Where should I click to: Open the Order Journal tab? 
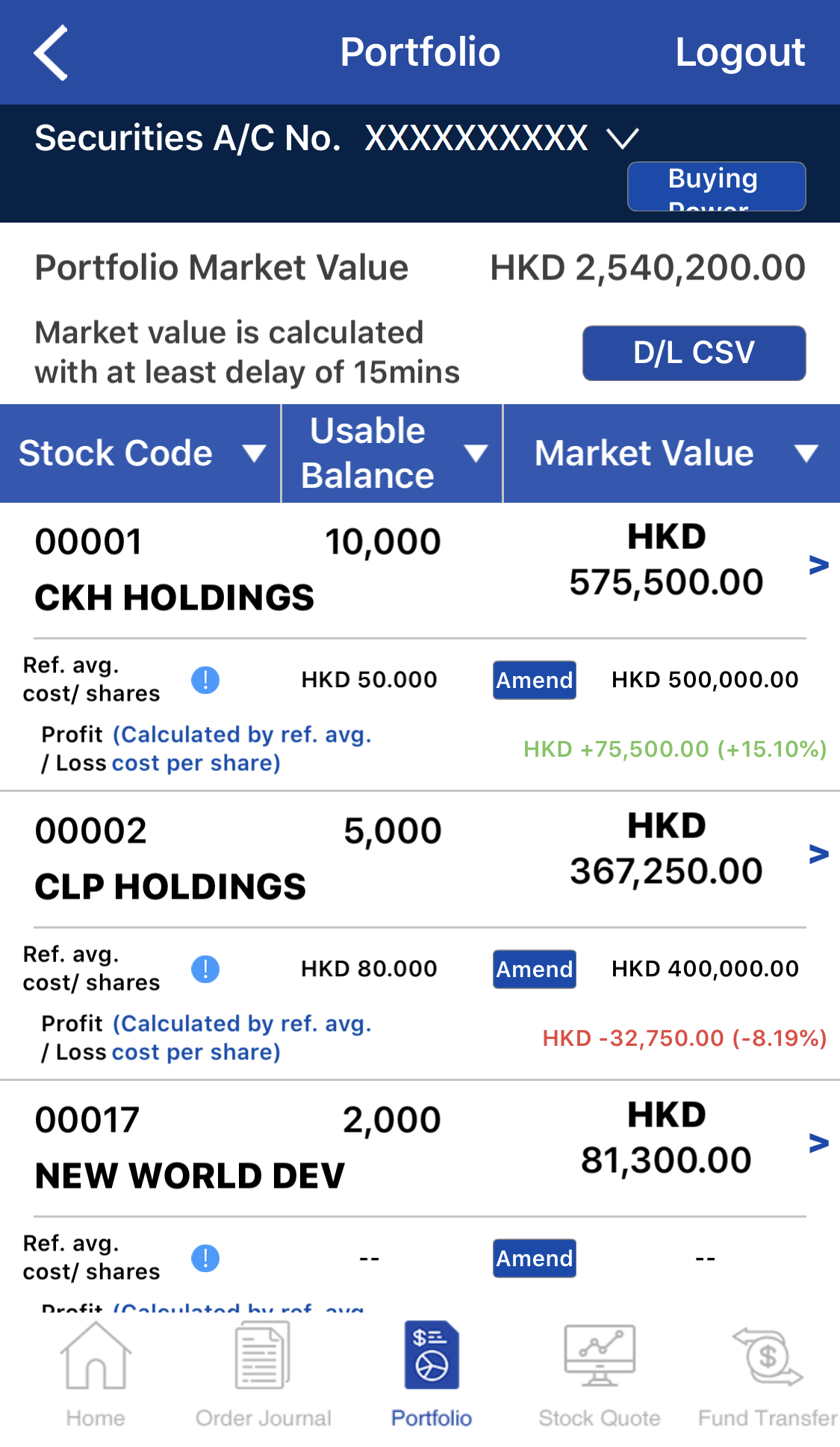(x=263, y=1375)
